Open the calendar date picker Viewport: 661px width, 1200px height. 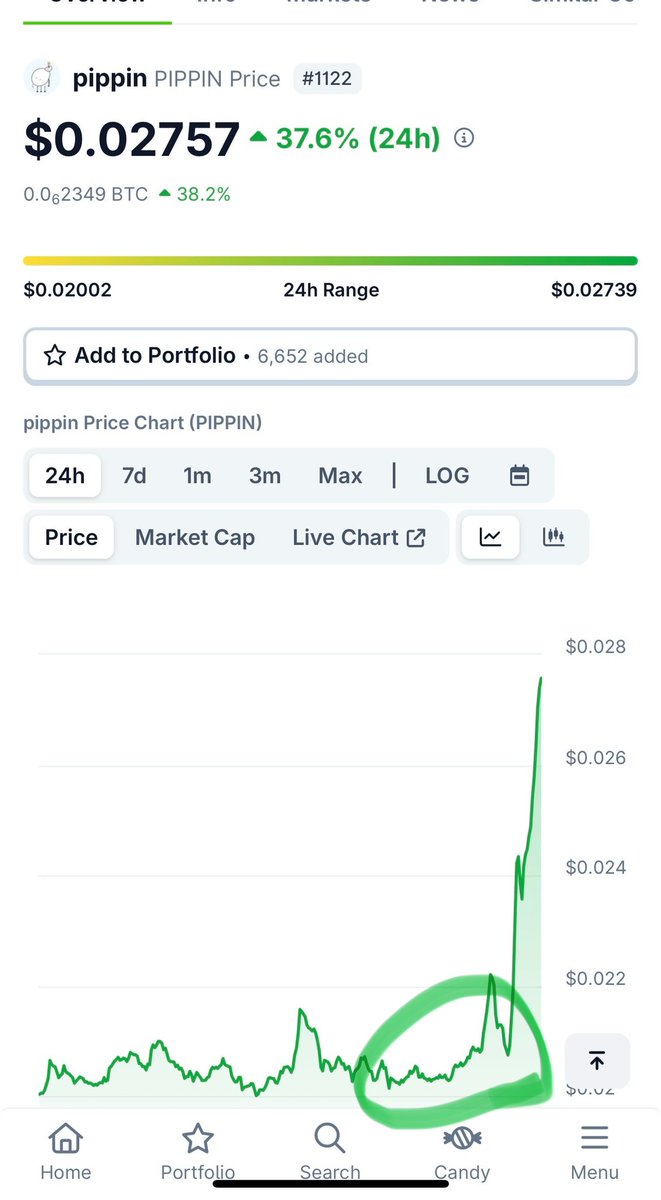[519, 476]
